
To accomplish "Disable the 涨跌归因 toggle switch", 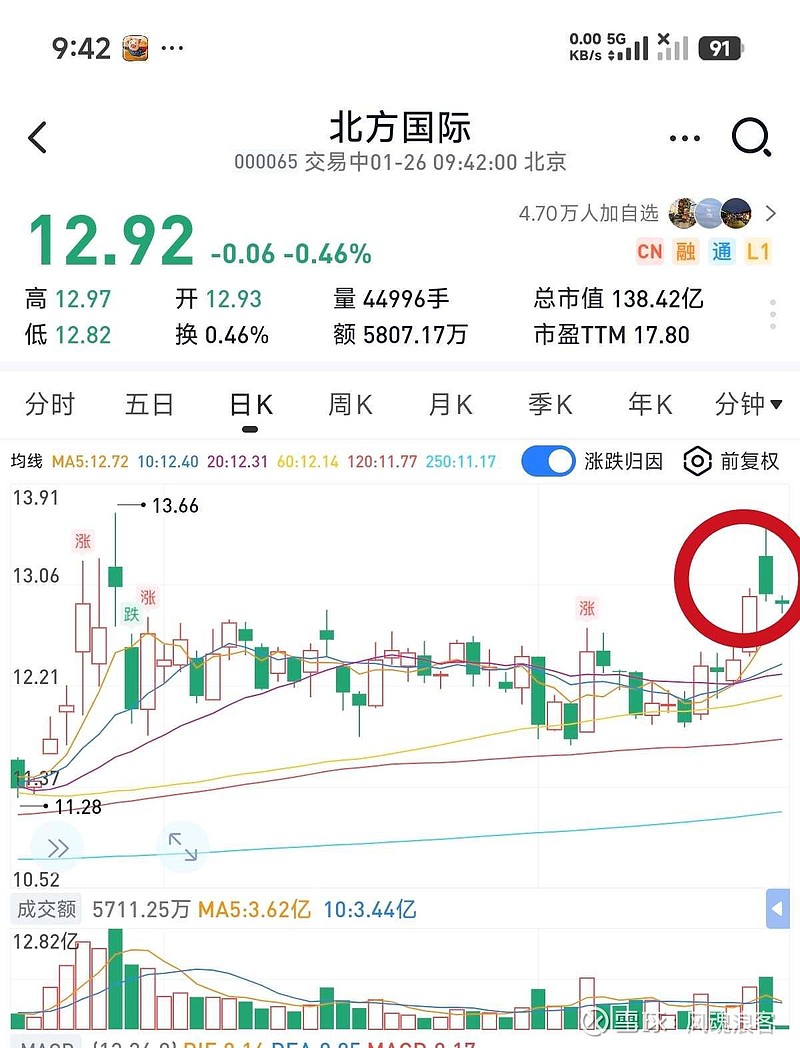I will tap(547, 461).
